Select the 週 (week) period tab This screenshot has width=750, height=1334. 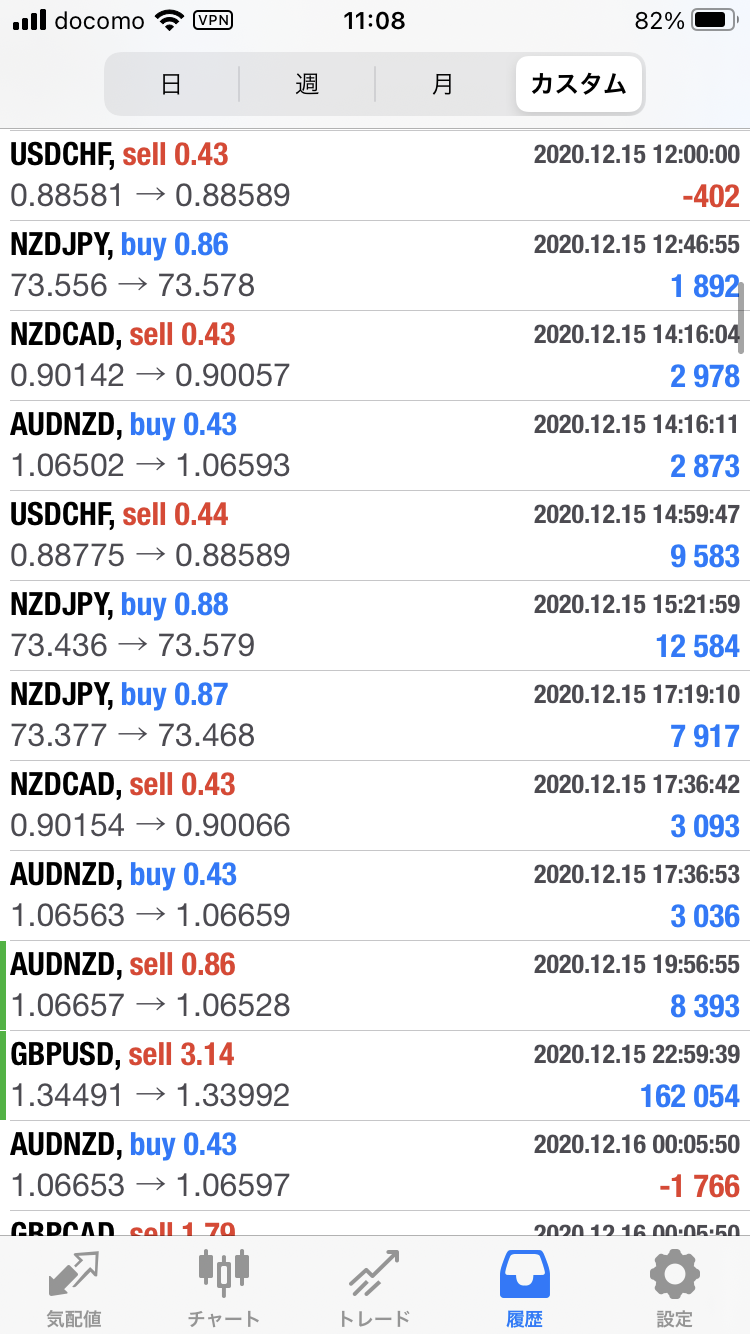pos(307,84)
